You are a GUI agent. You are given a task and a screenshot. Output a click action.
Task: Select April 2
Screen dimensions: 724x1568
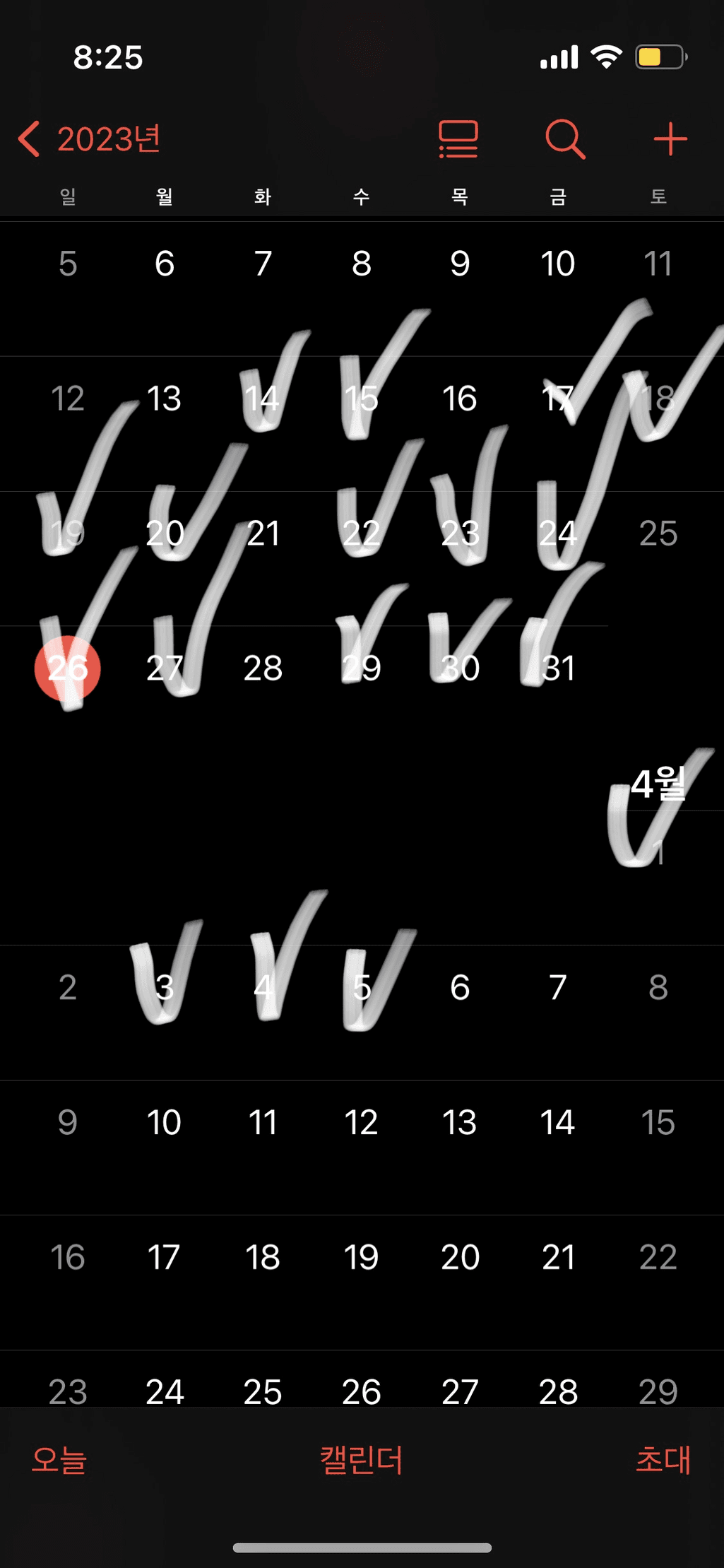click(68, 987)
